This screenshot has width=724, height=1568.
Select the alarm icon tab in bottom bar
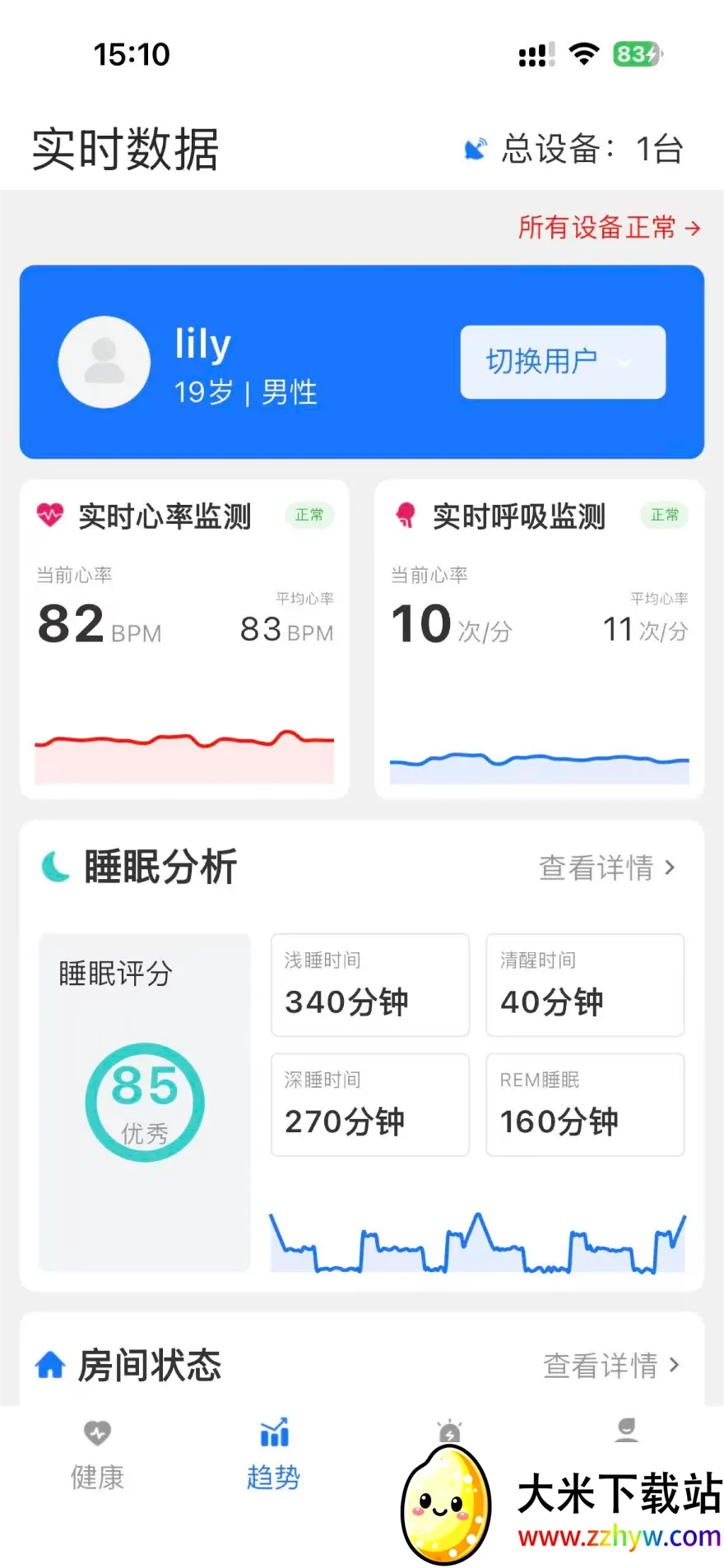[x=449, y=1432]
